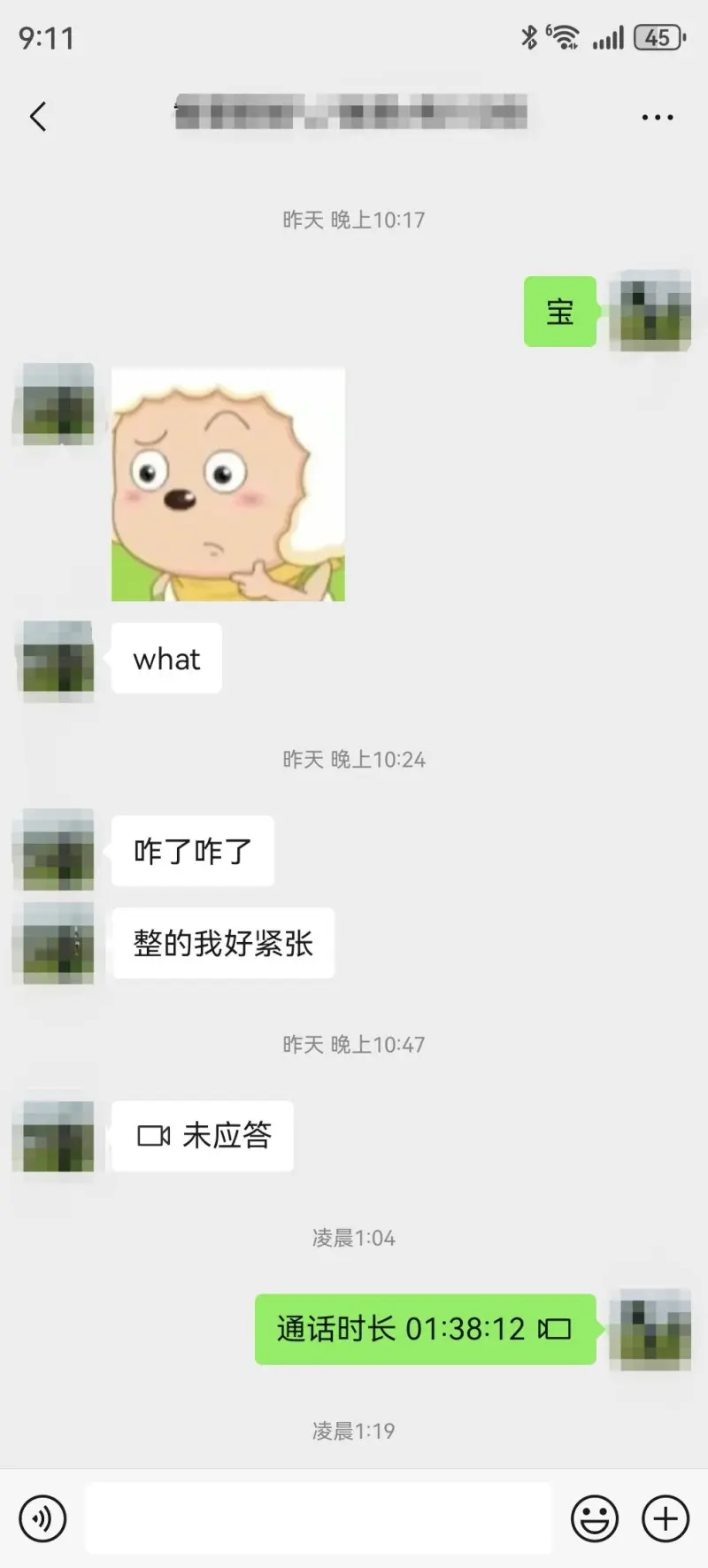Switch to voice message input
The image size is (708, 1568).
click(42, 1518)
